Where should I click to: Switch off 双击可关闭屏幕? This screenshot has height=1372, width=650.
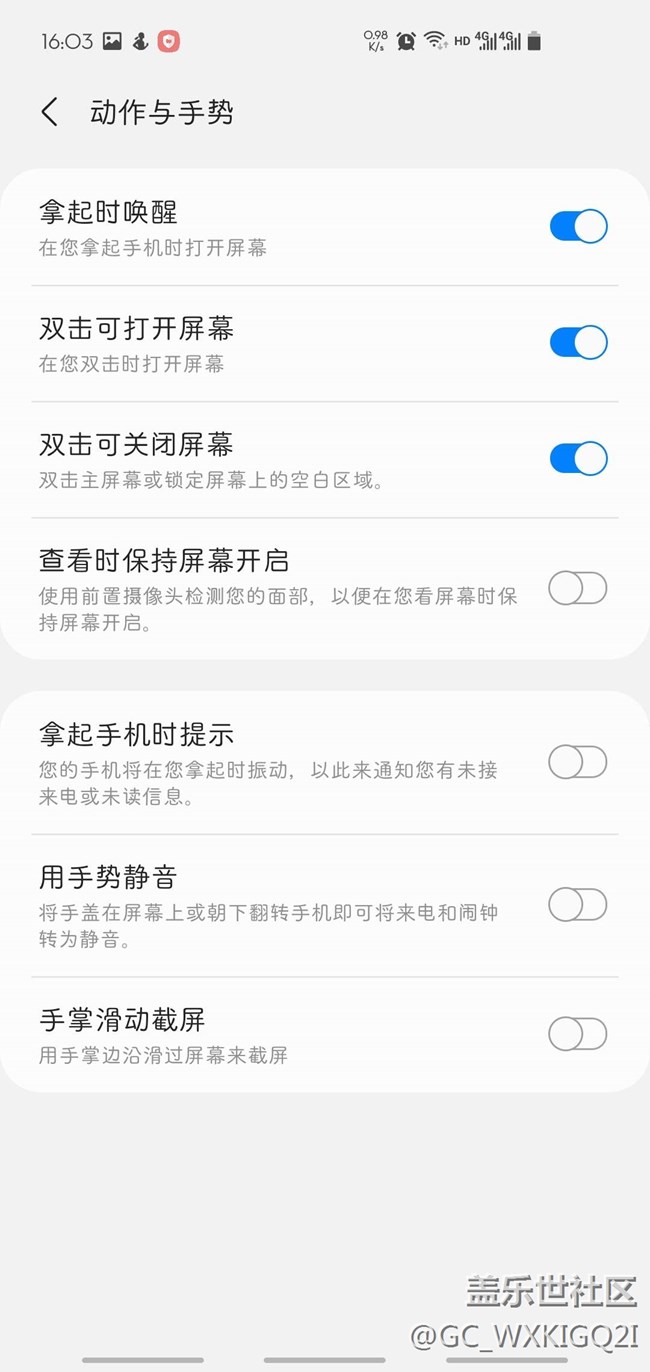578,459
